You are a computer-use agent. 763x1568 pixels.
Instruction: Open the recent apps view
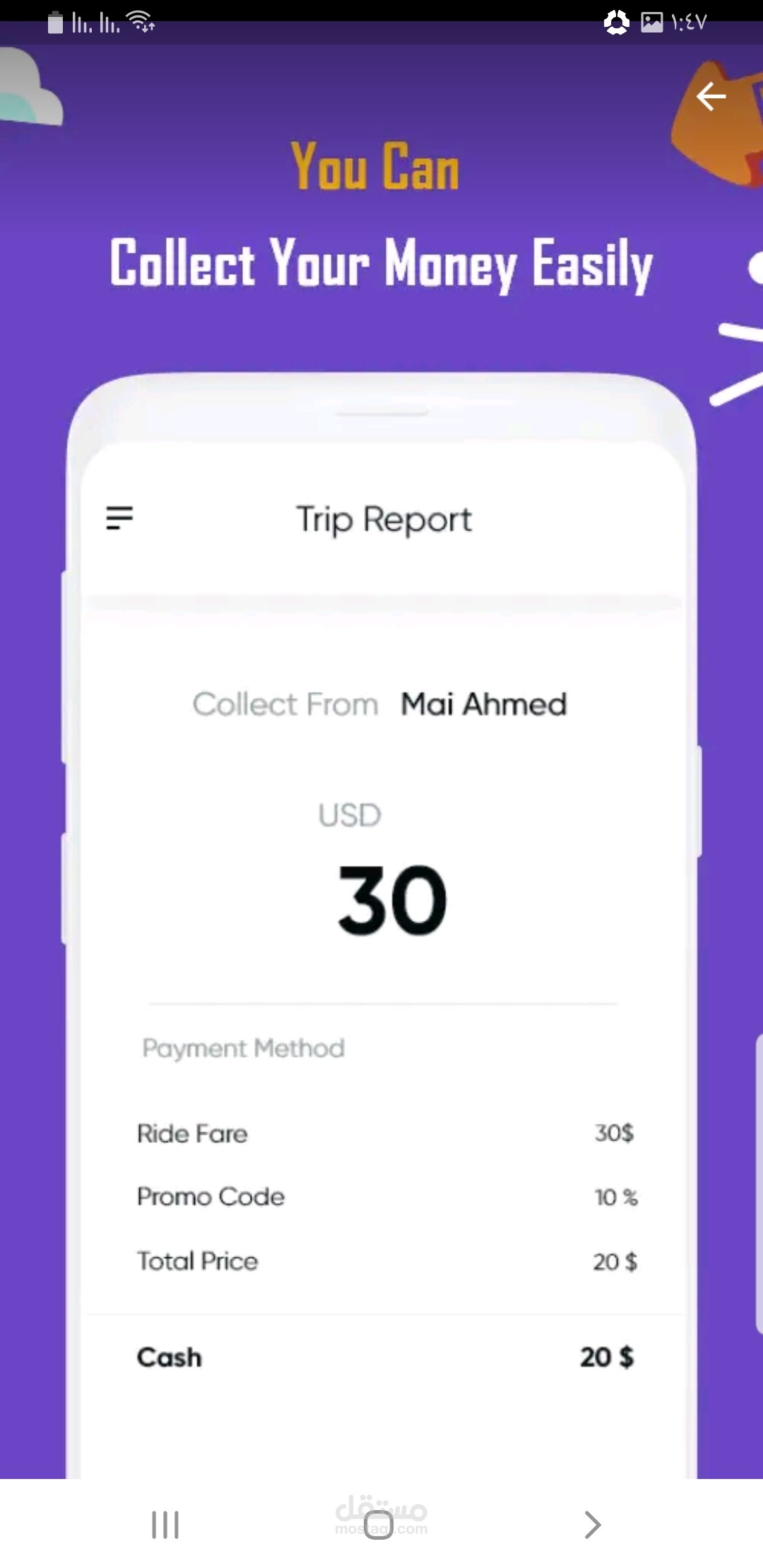165,1524
